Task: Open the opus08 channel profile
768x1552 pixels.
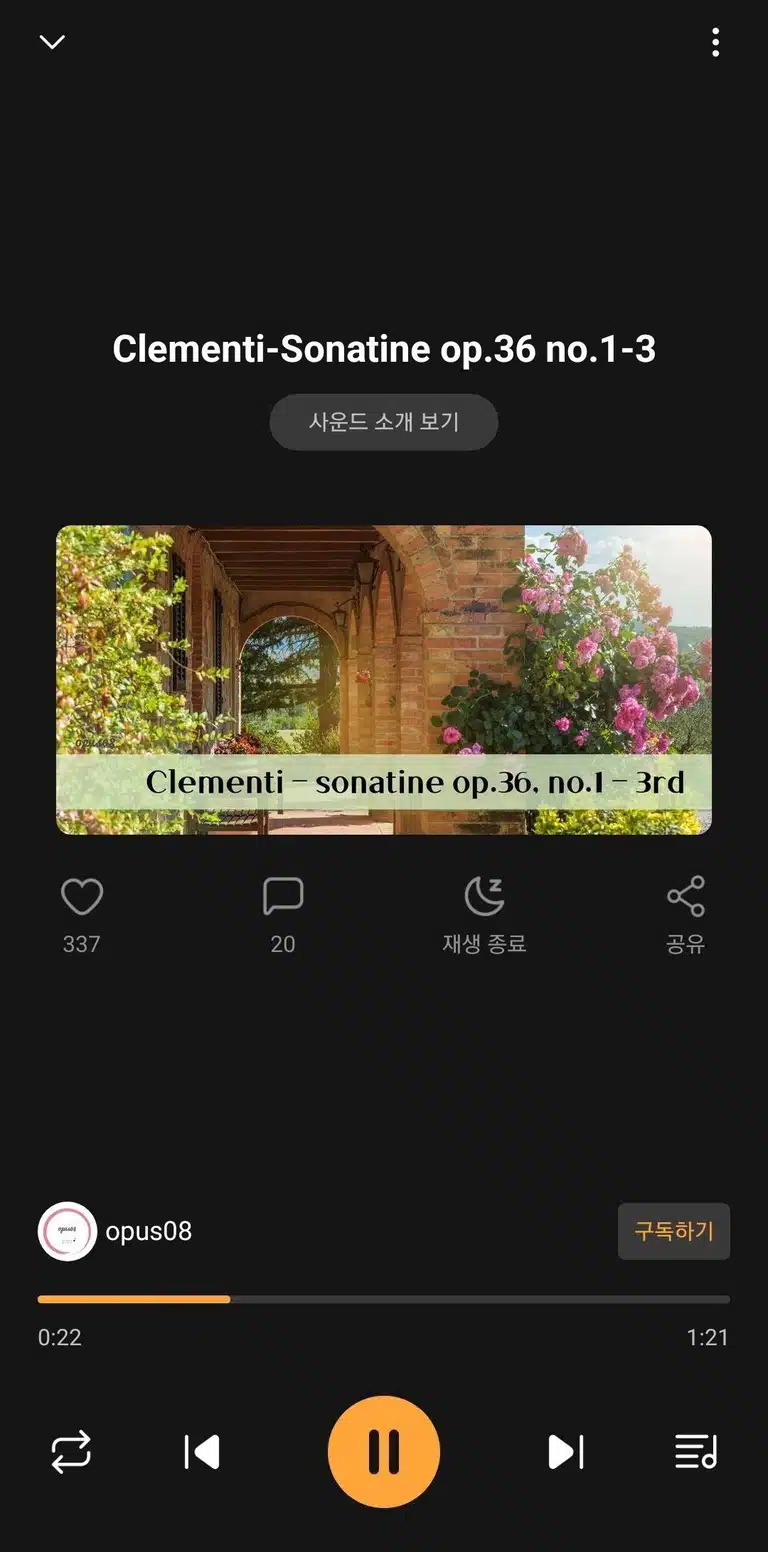Action: (x=114, y=1231)
